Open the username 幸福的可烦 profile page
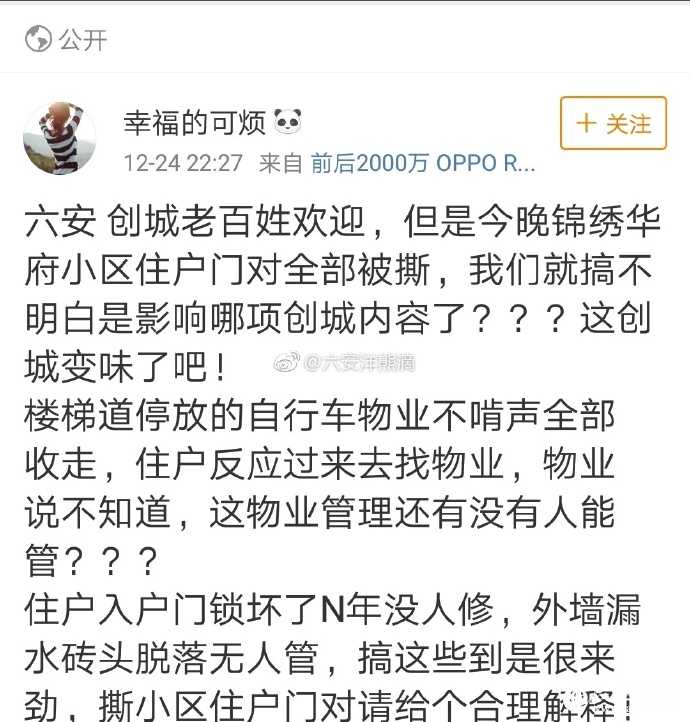 (195, 122)
